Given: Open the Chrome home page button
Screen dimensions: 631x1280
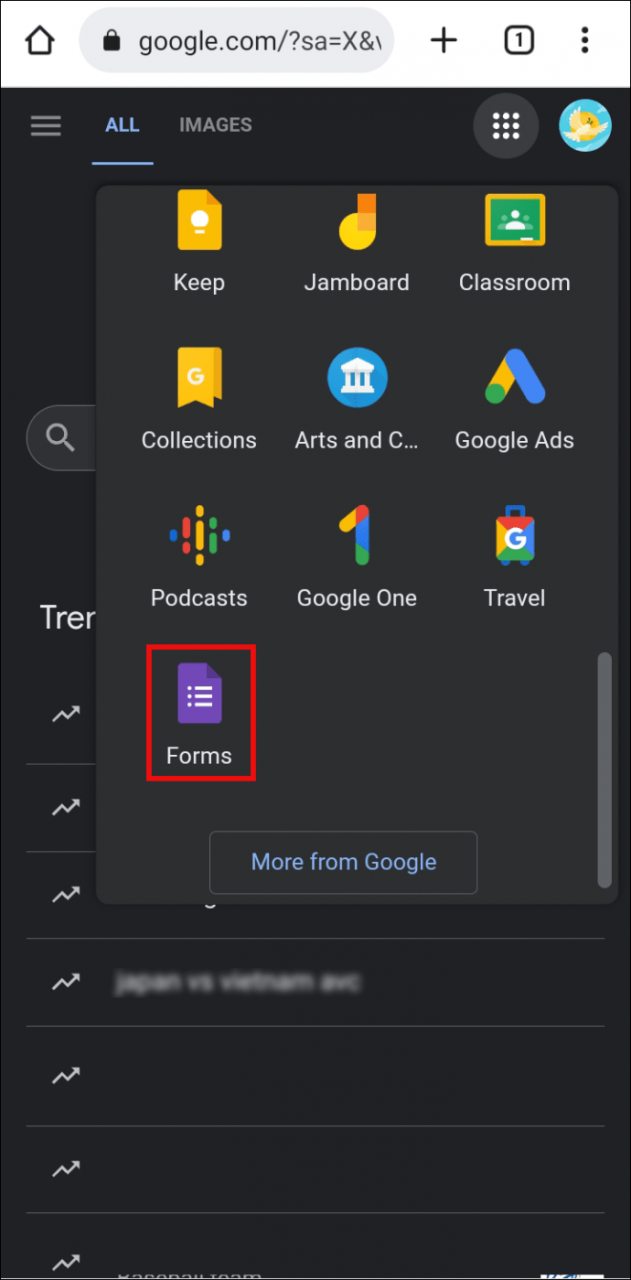Looking at the screenshot, I should (39, 41).
